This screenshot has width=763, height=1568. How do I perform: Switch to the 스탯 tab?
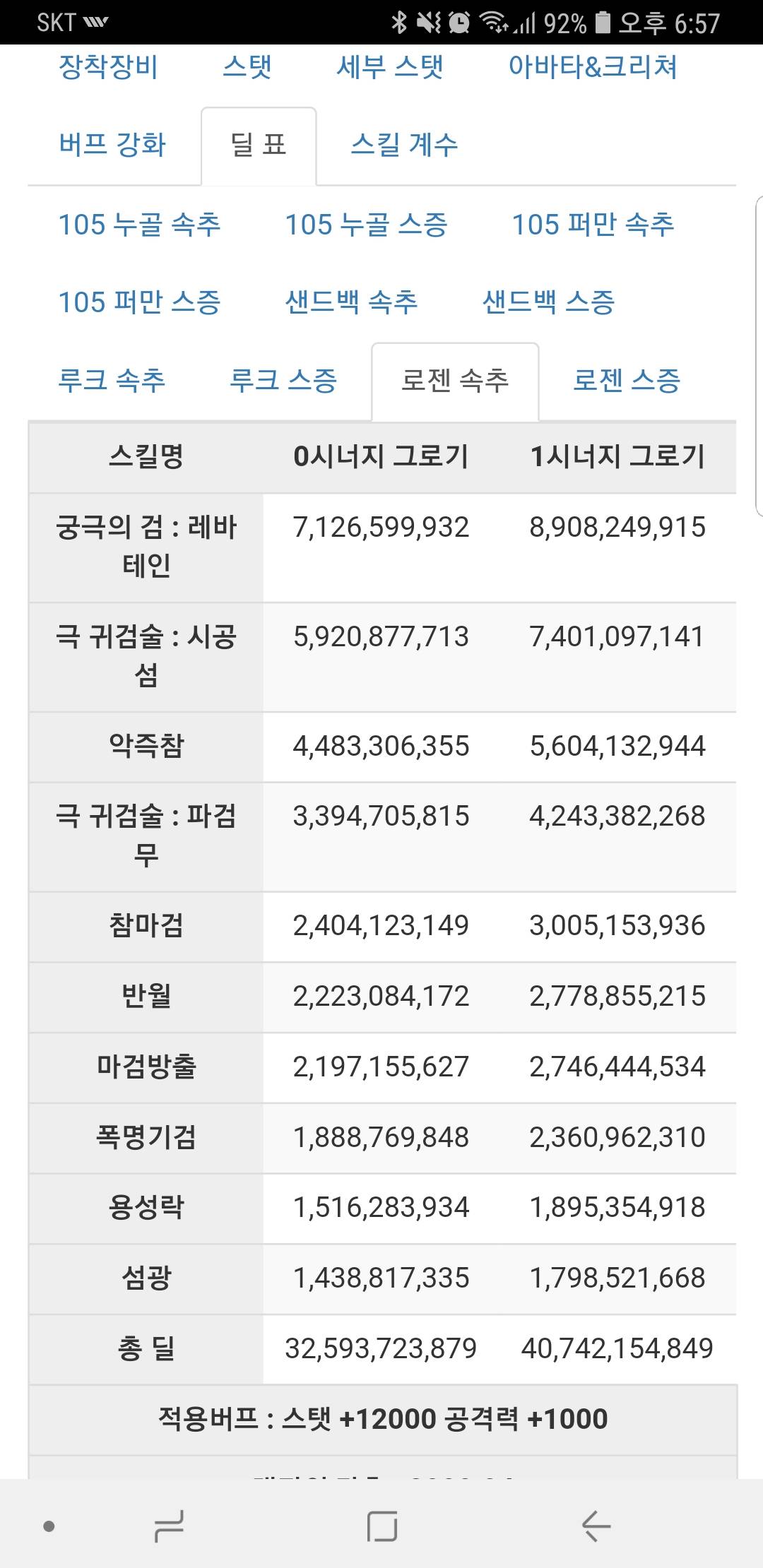click(247, 67)
